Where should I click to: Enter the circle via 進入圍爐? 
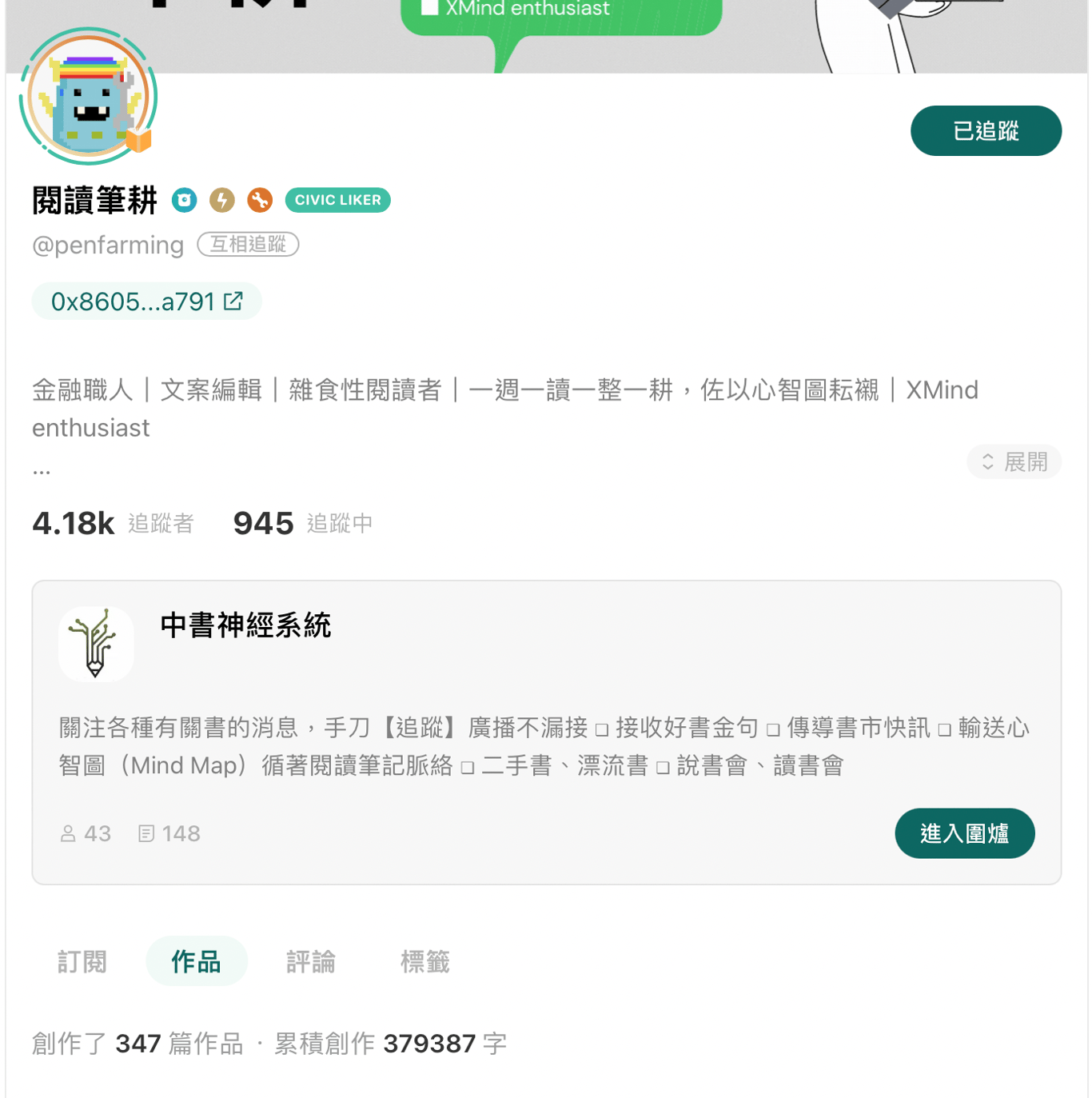point(964,833)
